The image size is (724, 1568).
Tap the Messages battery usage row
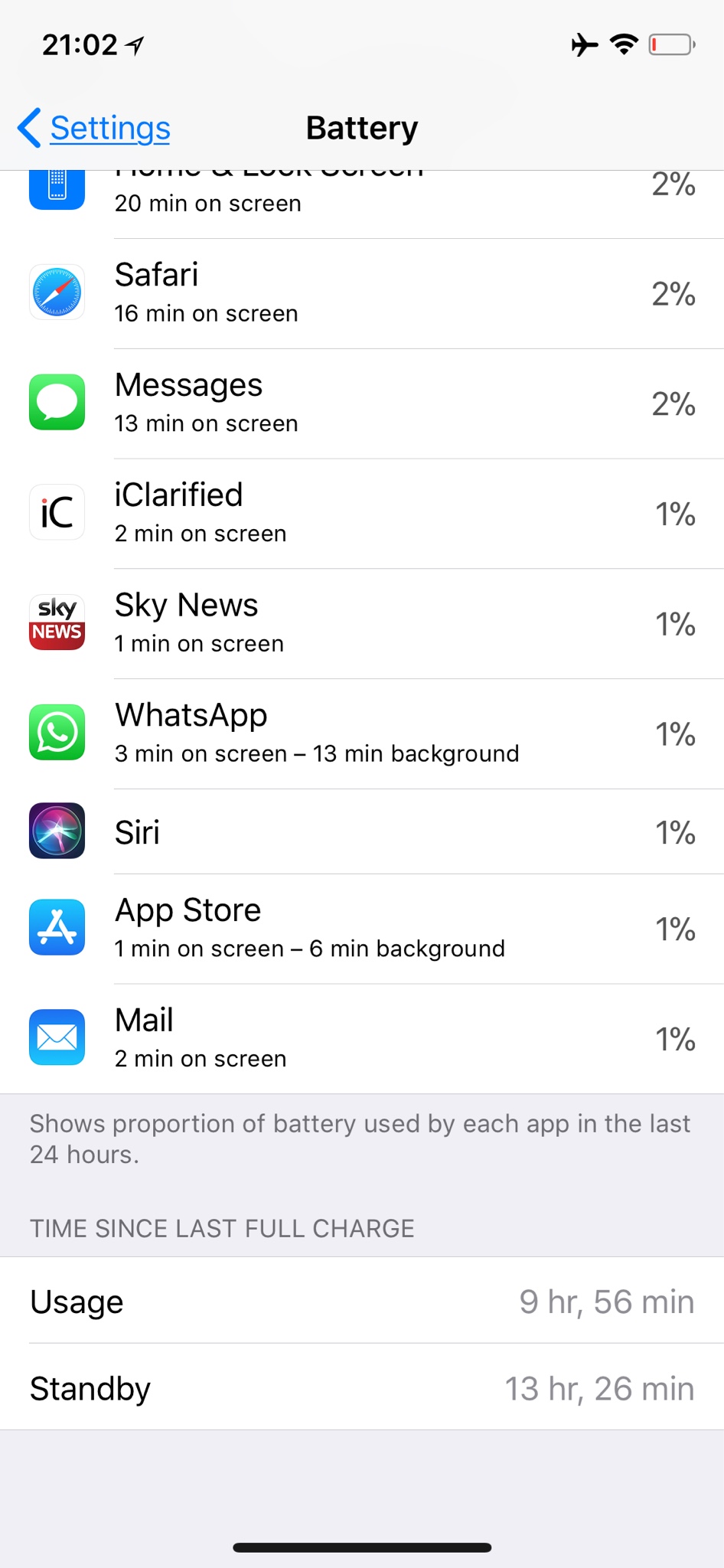click(x=362, y=403)
